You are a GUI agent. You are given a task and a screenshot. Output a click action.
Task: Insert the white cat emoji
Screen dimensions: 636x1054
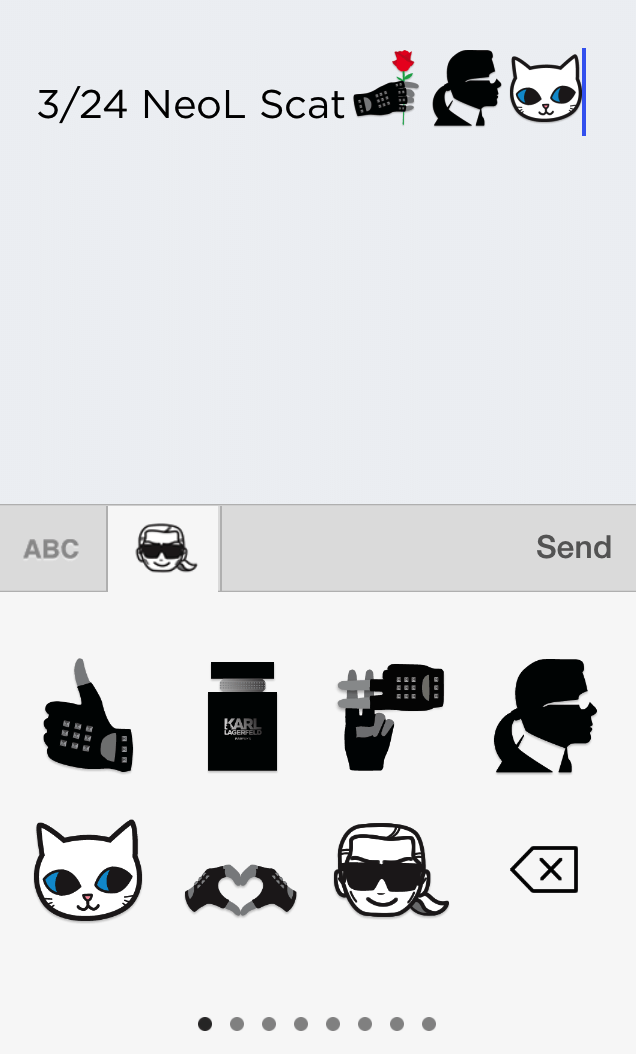(87, 870)
